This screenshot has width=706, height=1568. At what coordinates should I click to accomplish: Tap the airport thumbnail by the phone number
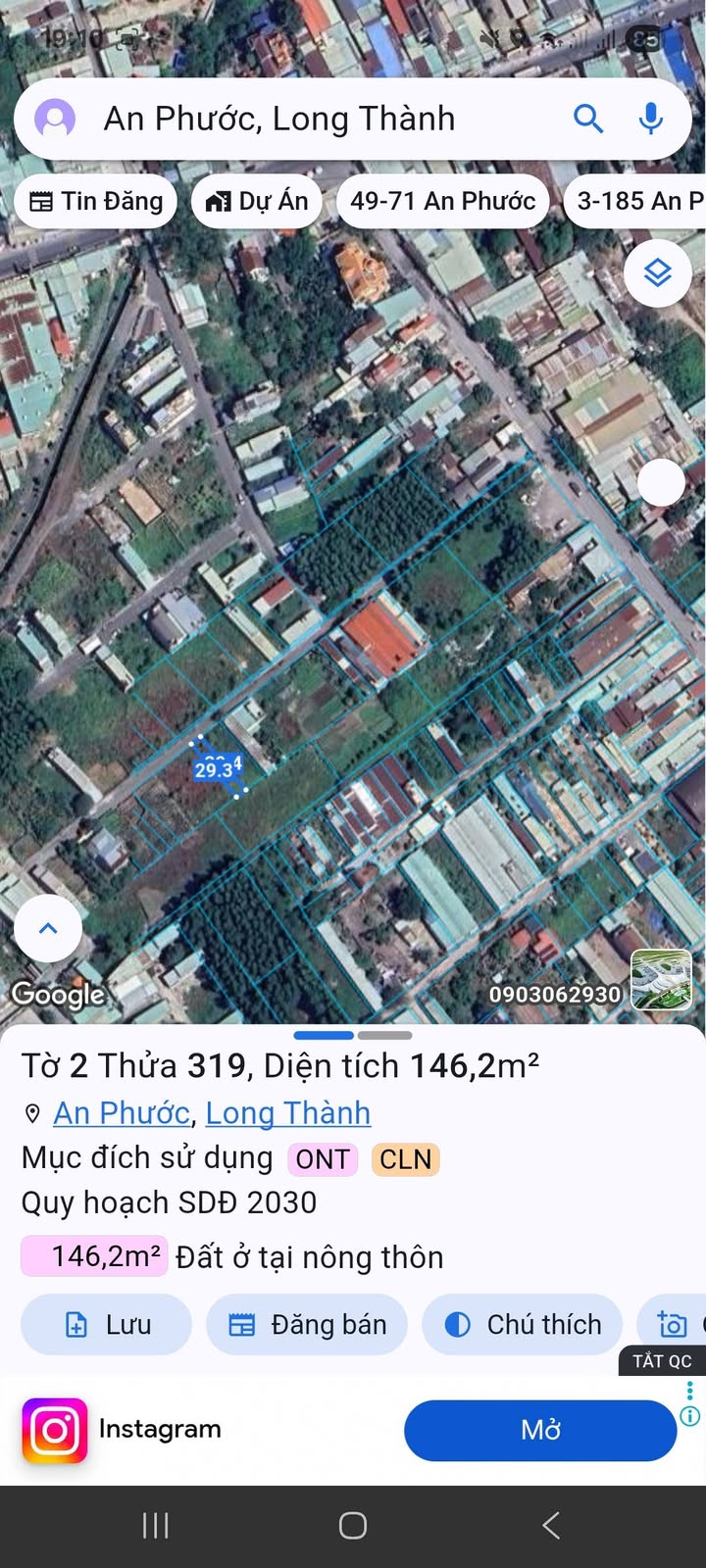click(x=661, y=980)
